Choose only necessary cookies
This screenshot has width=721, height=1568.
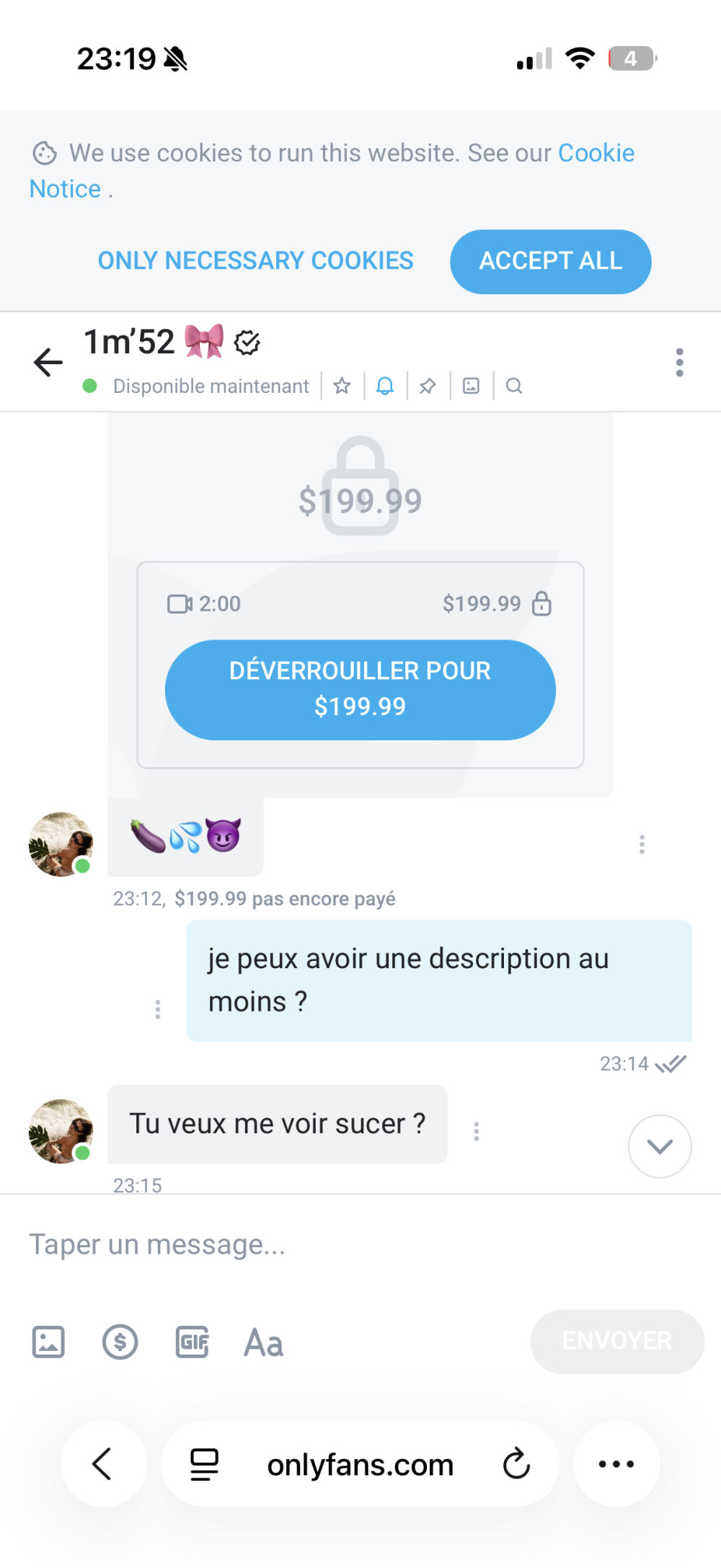[x=255, y=261]
